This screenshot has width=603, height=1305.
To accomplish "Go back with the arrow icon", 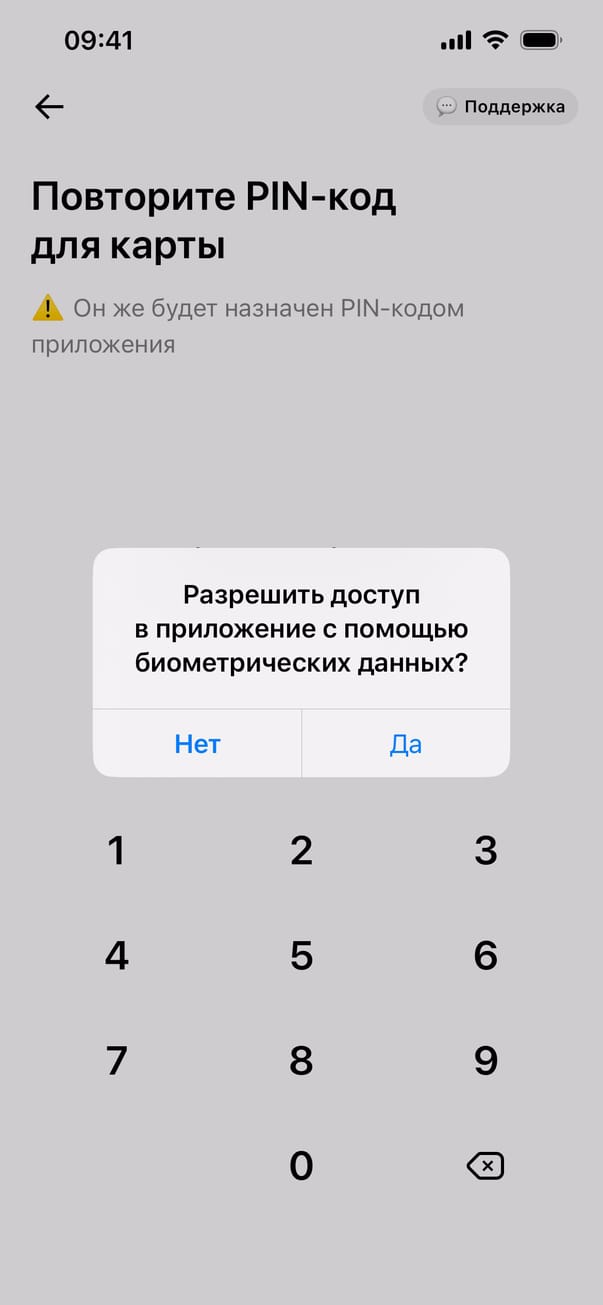I will coord(49,107).
